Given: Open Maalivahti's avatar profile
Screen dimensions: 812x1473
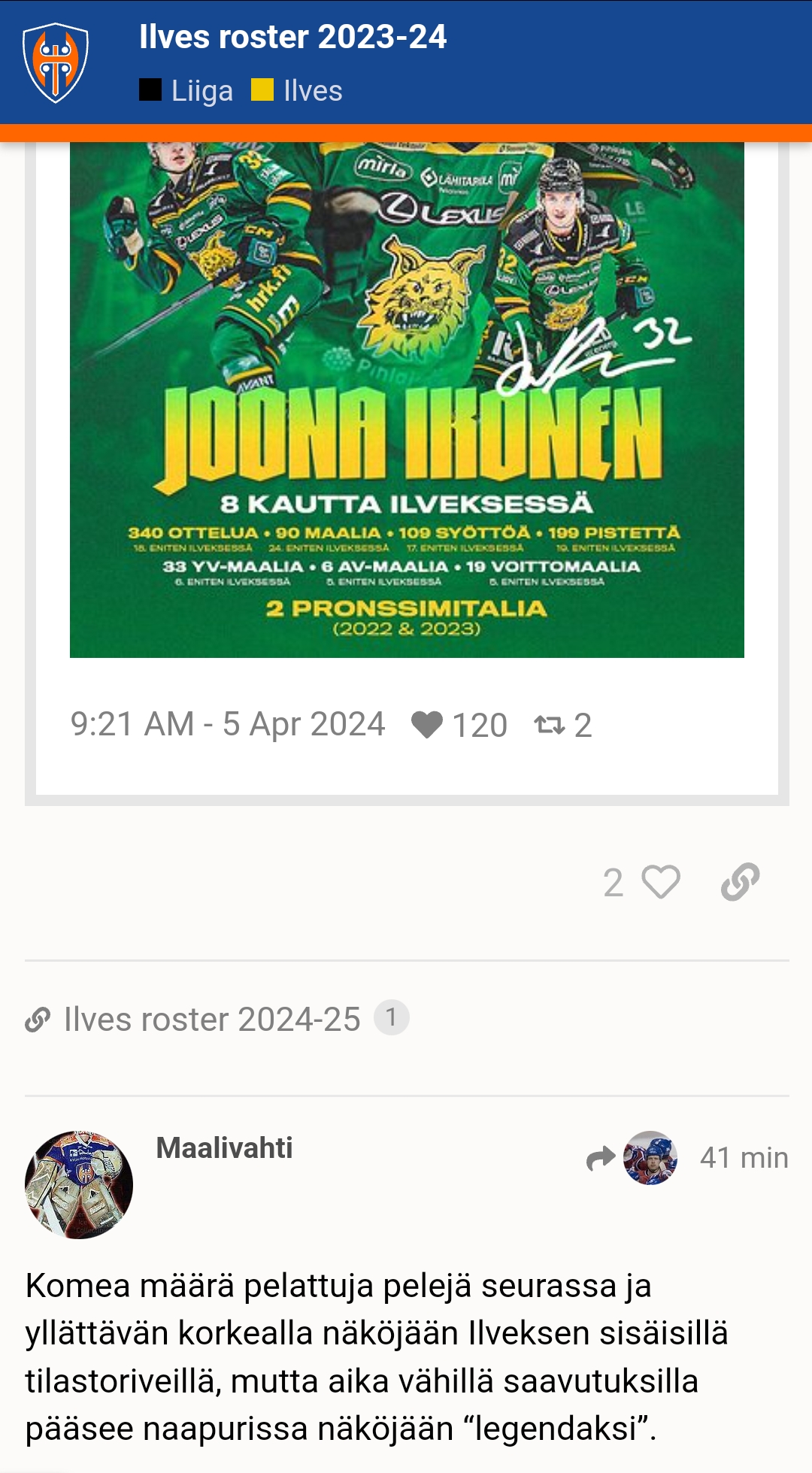Looking at the screenshot, I should (79, 1185).
